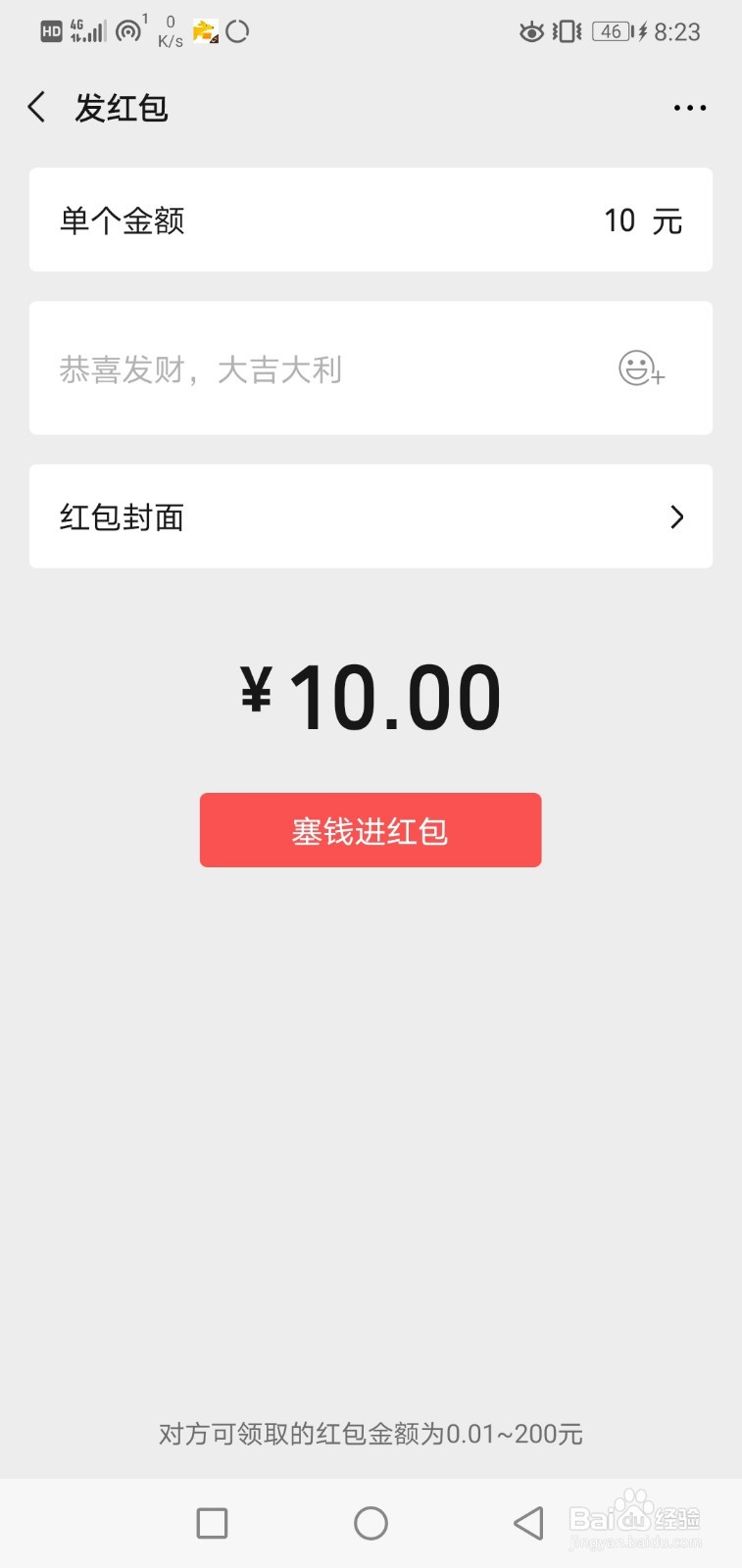Tap the 塞钱进红包 button
Screen dimensions: 742x1568
(x=371, y=830)
